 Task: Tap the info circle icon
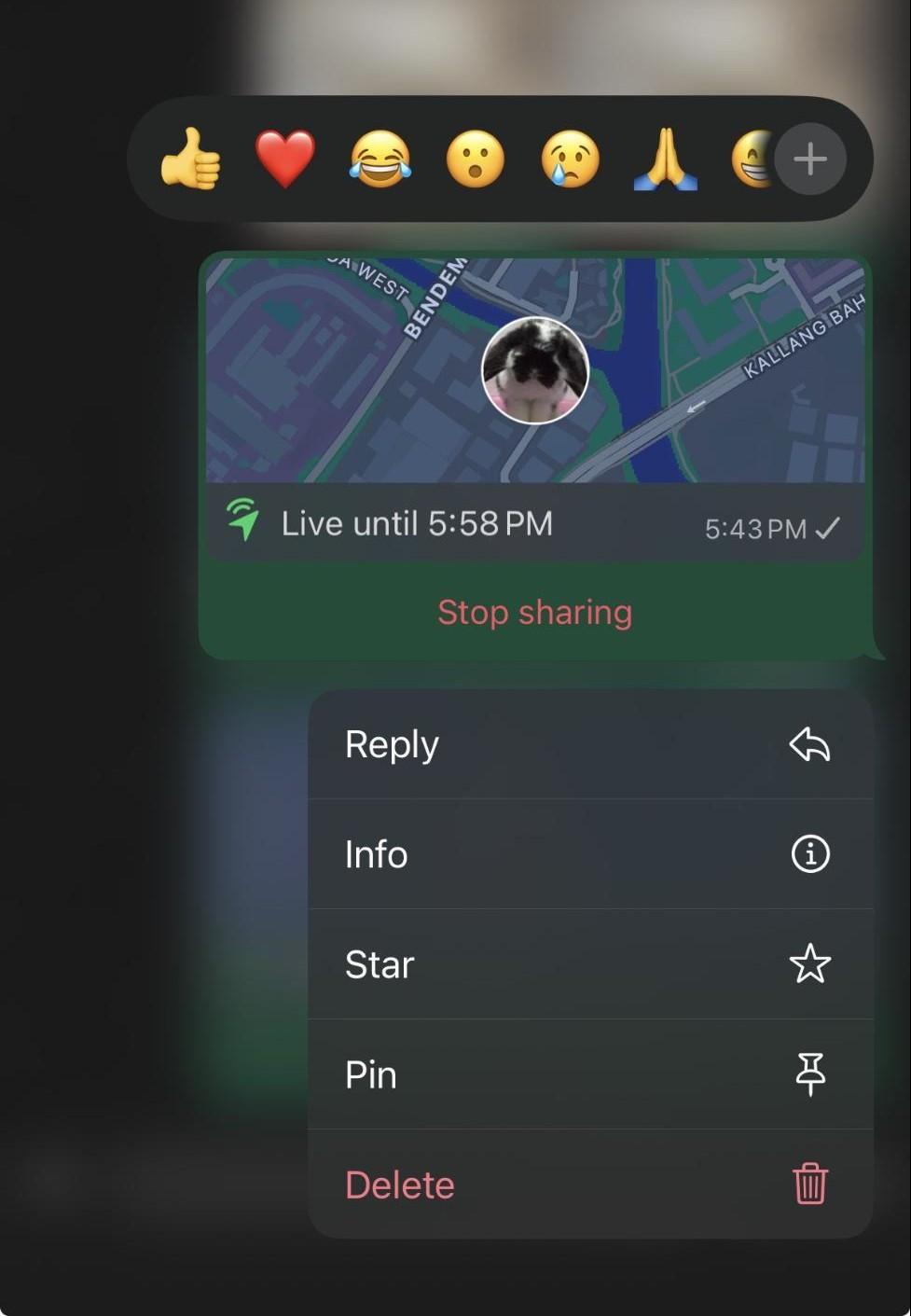click(810, 853)
